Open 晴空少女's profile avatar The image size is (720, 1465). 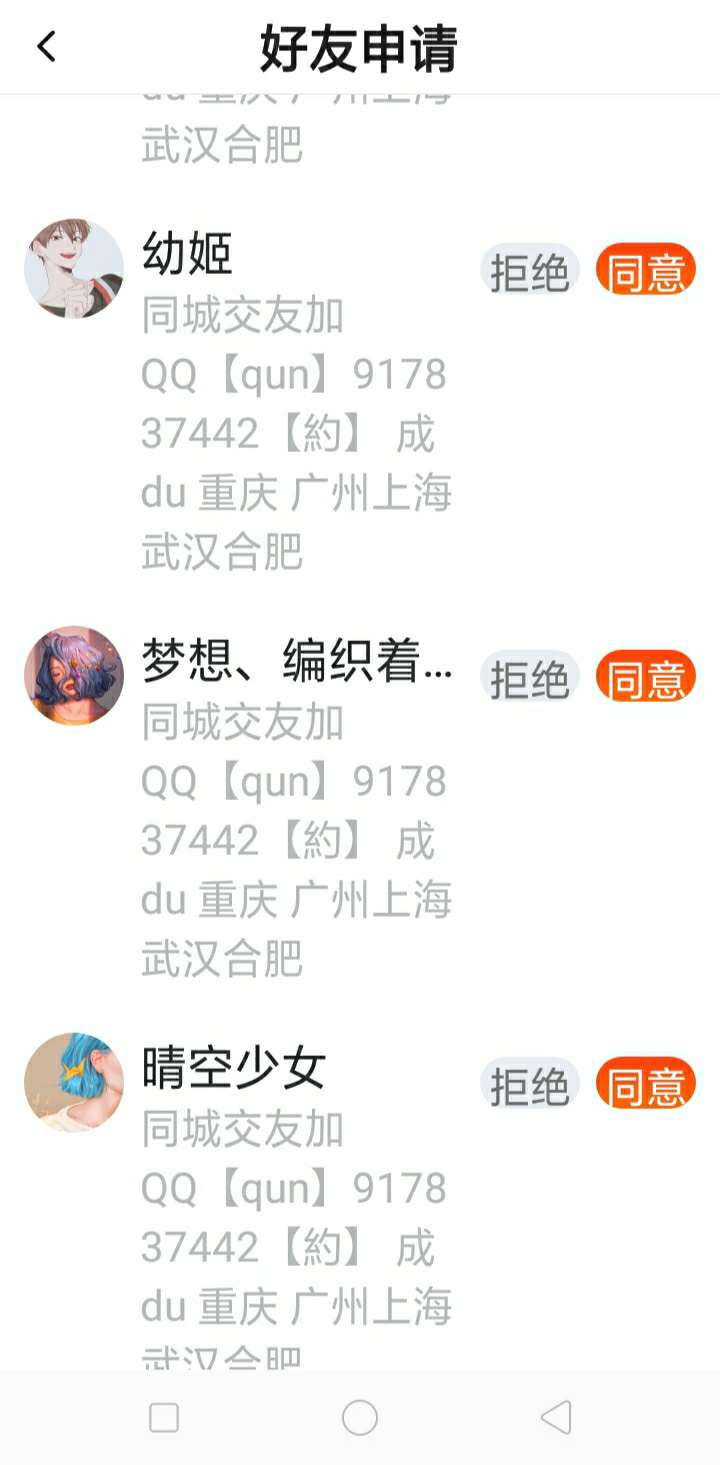click(x=74, y=1082)
